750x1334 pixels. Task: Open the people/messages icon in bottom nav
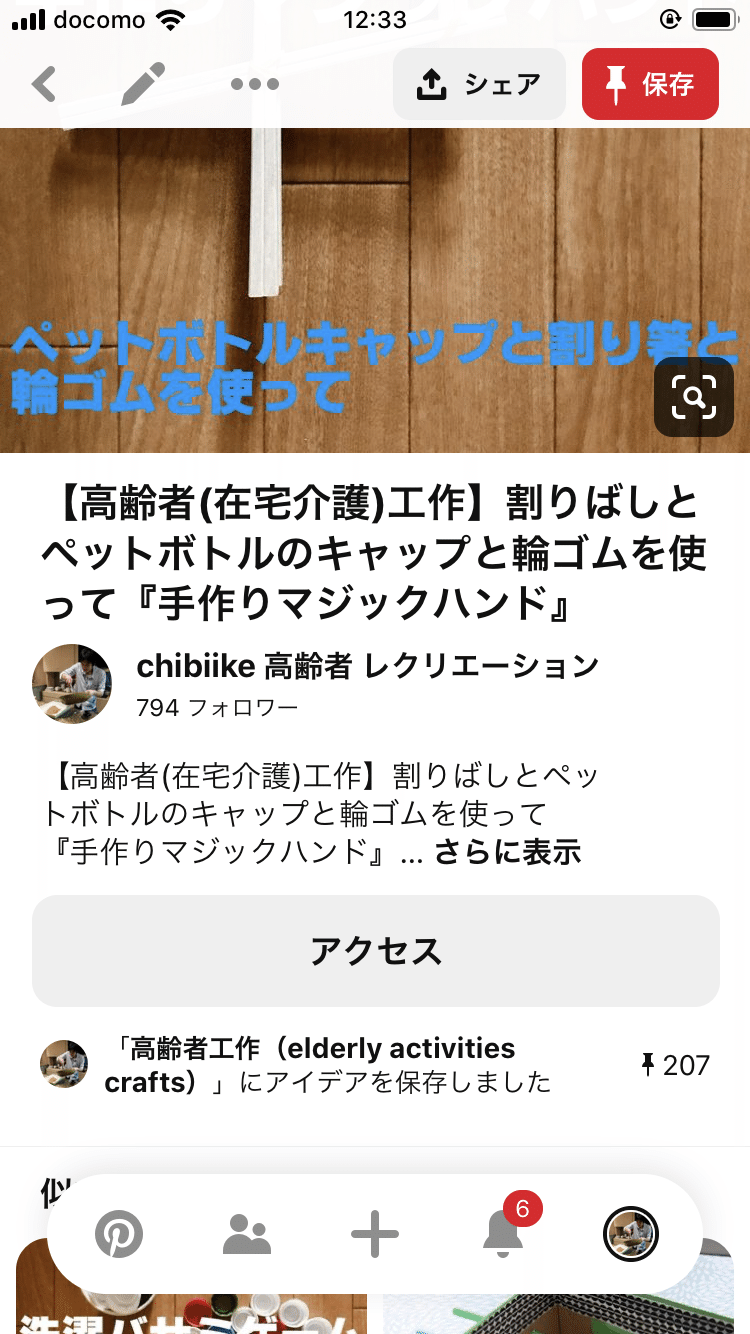247,1235
